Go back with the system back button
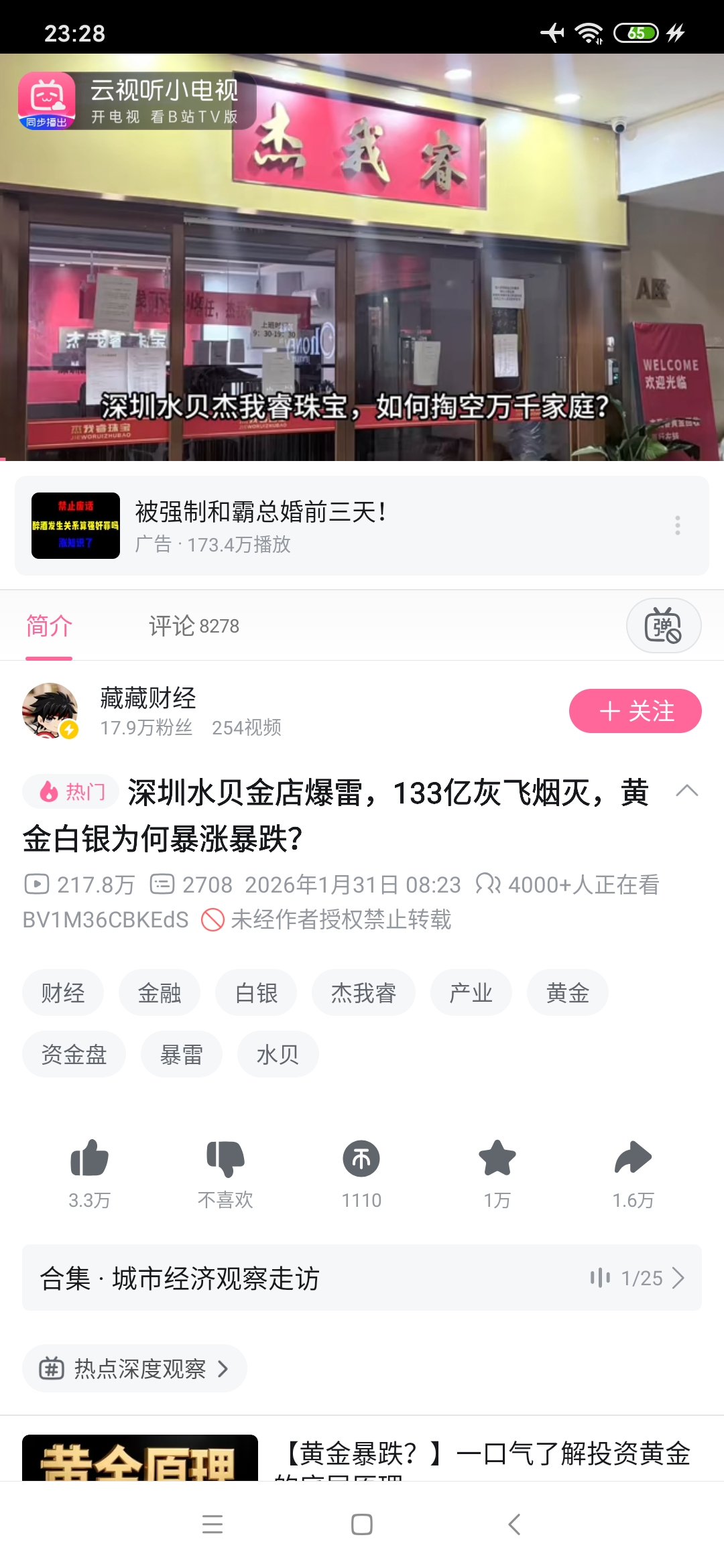 [x=514, y=1524]
